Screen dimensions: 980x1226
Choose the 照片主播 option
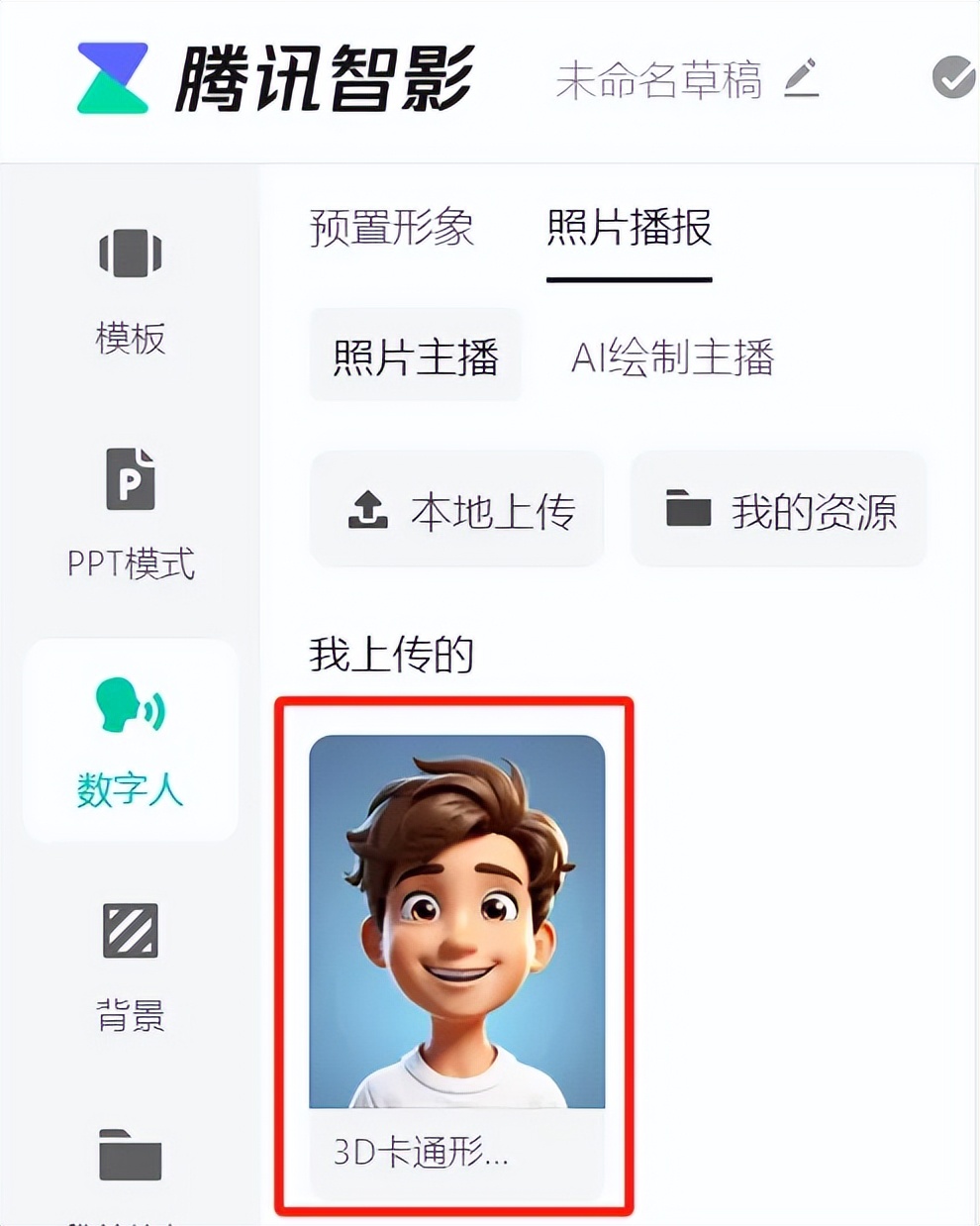coord(415,357)
